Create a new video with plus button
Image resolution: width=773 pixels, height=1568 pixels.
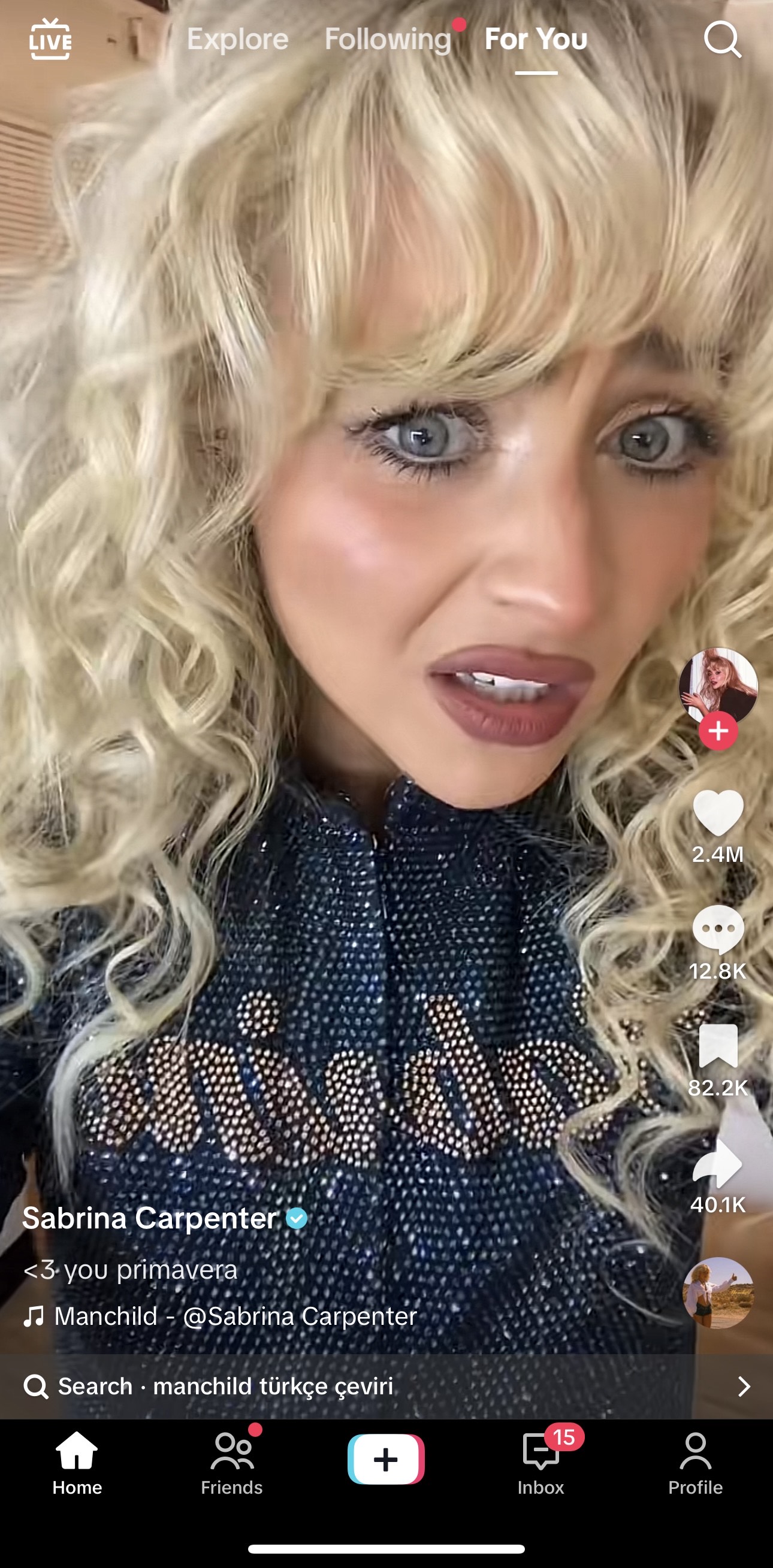[x=385, y=1460]
